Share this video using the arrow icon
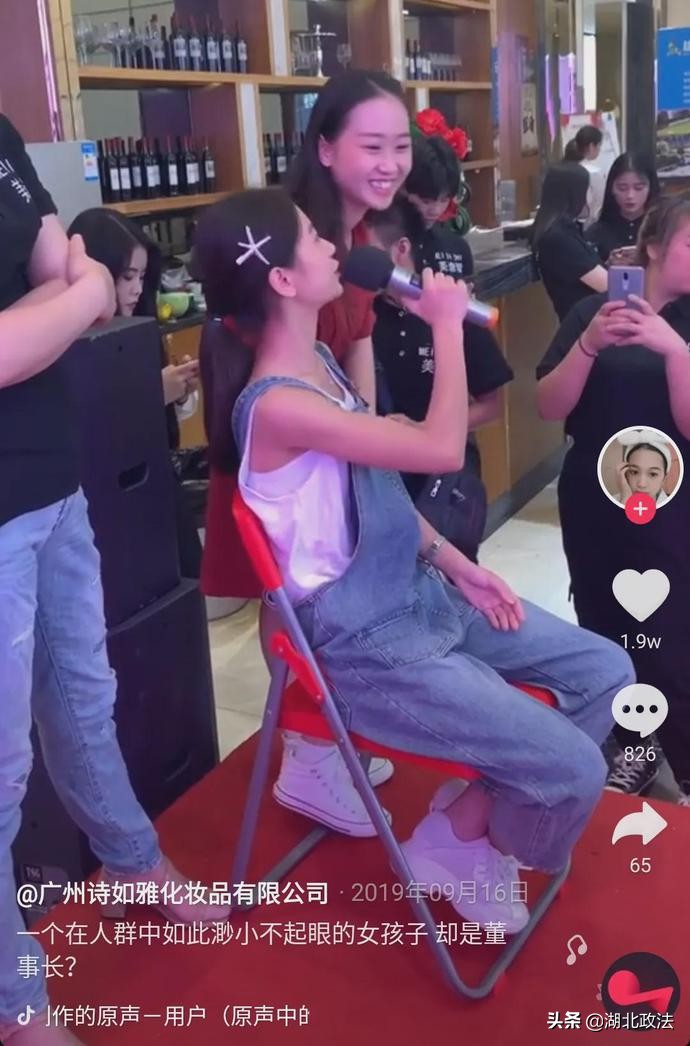 tap(639, 824)
